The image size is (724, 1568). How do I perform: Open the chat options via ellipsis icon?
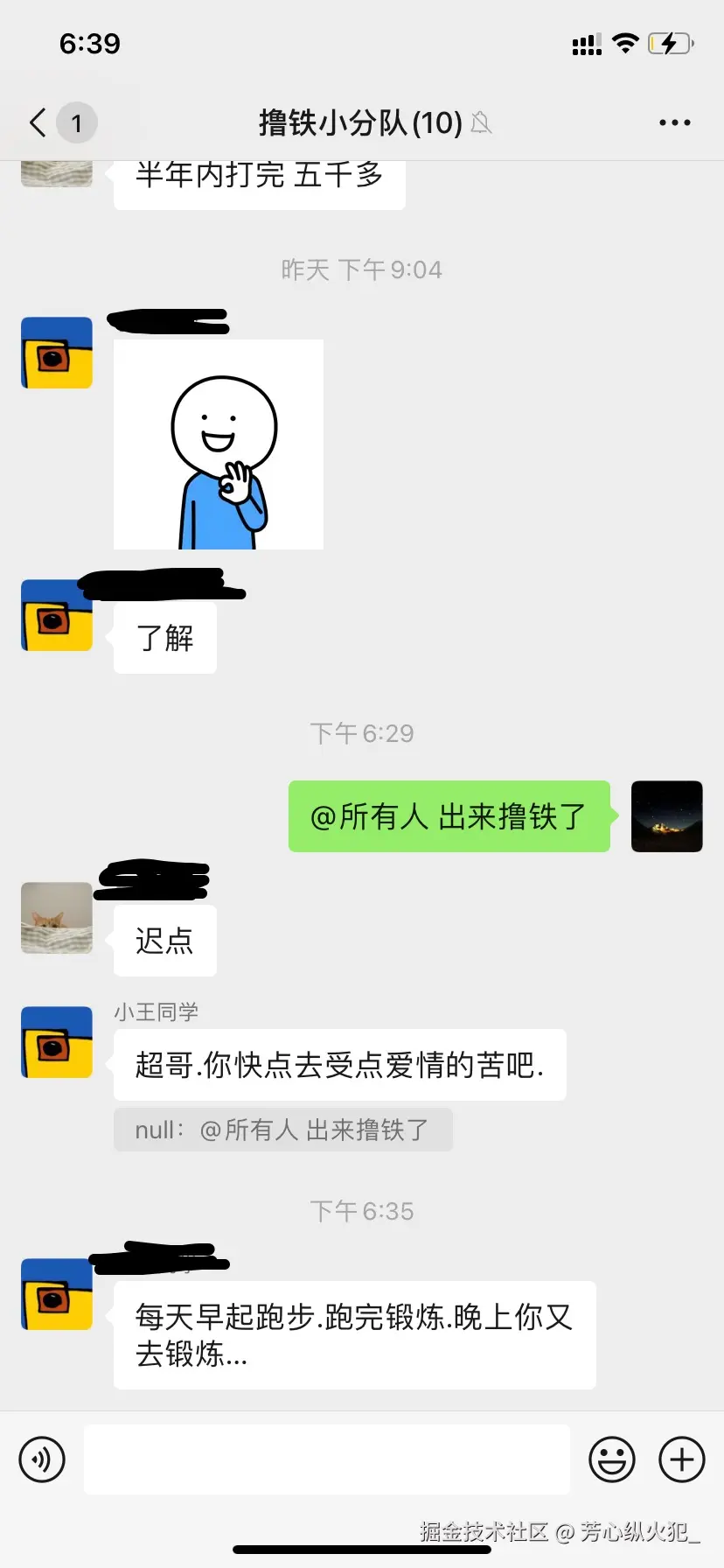[x=674, y=122]
